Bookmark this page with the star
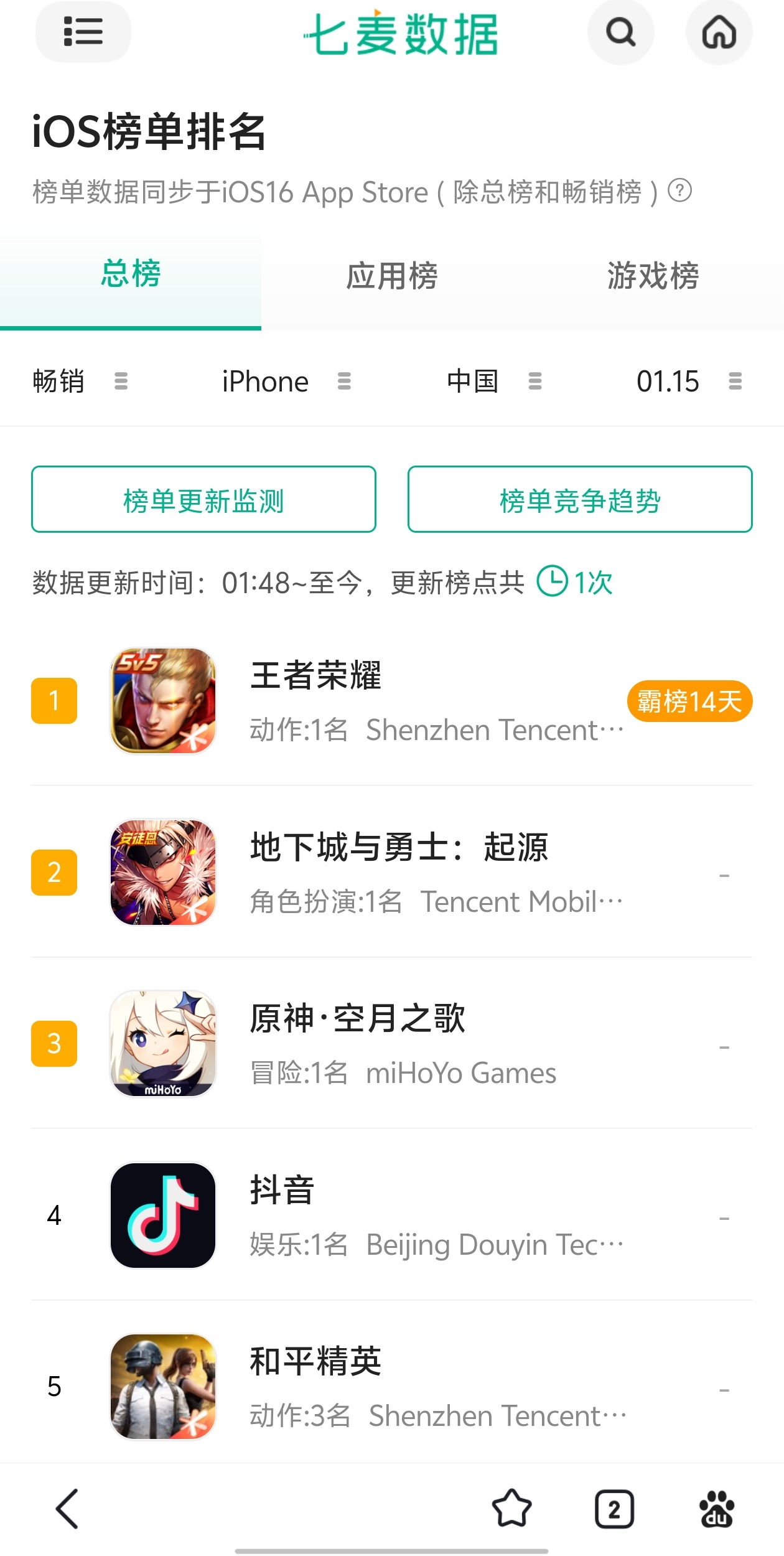This screenshot has height=1556, width=784. (511, 1509)
